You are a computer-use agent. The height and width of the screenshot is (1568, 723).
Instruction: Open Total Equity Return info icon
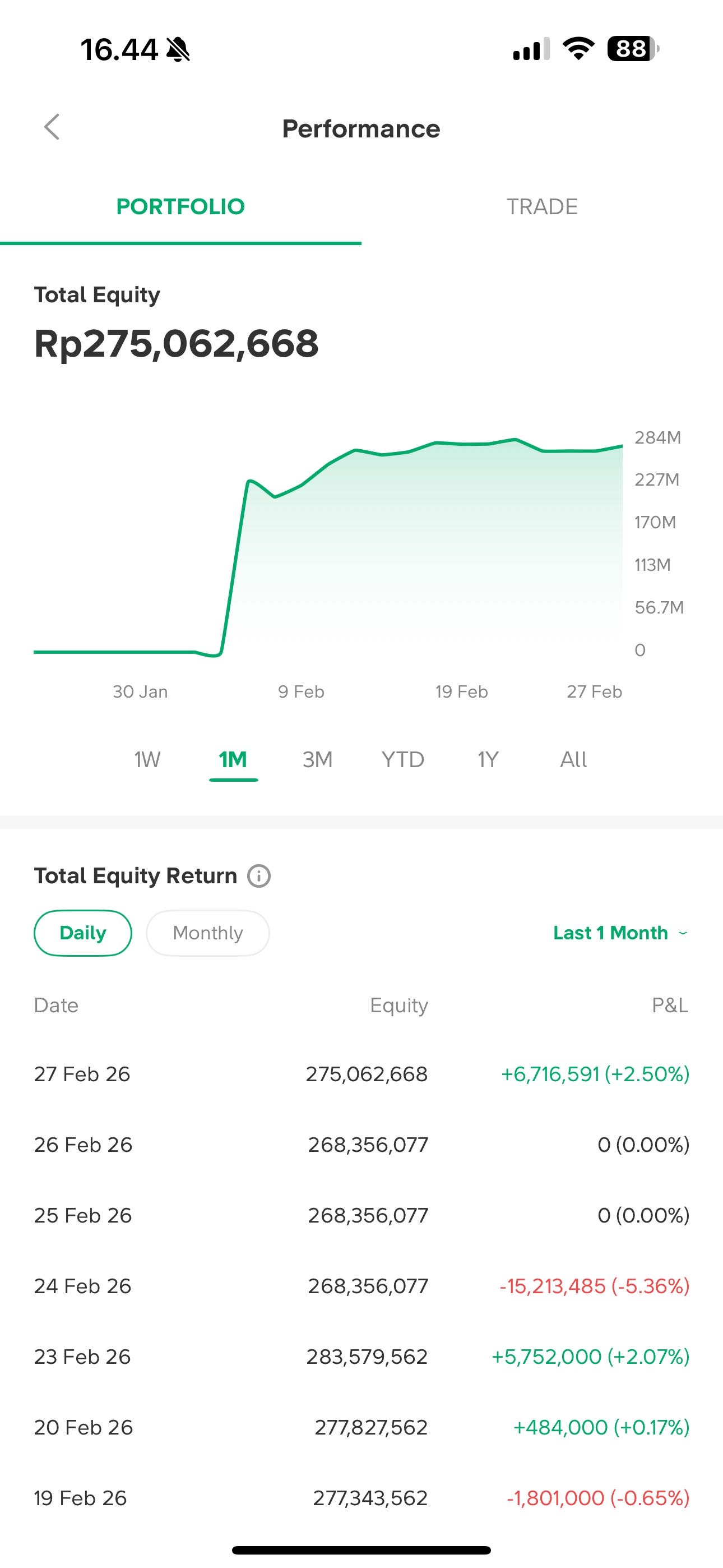click(x=258, y=876)
